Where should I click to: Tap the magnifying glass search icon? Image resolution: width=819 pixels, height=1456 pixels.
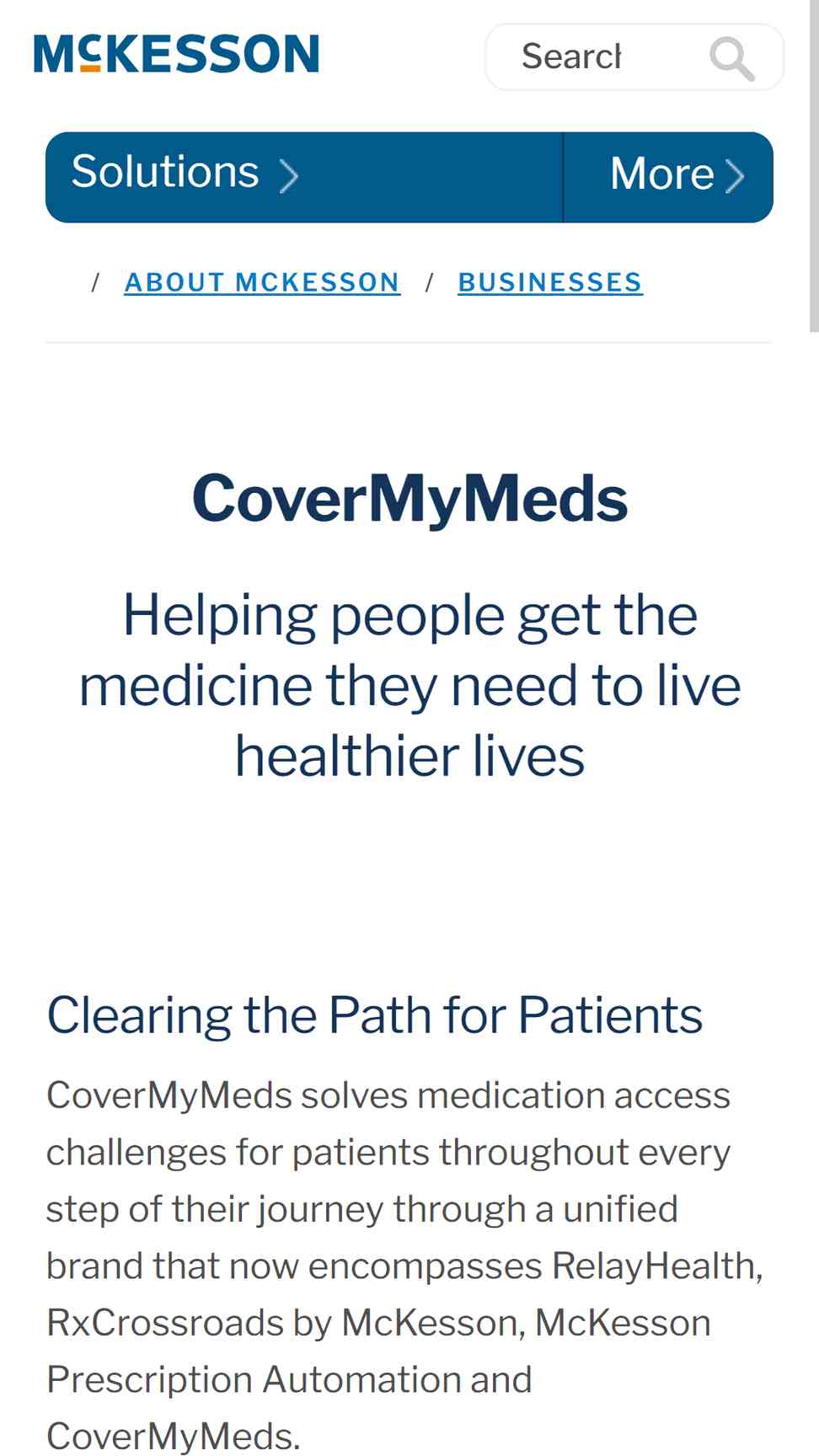(x=731, y=58)
